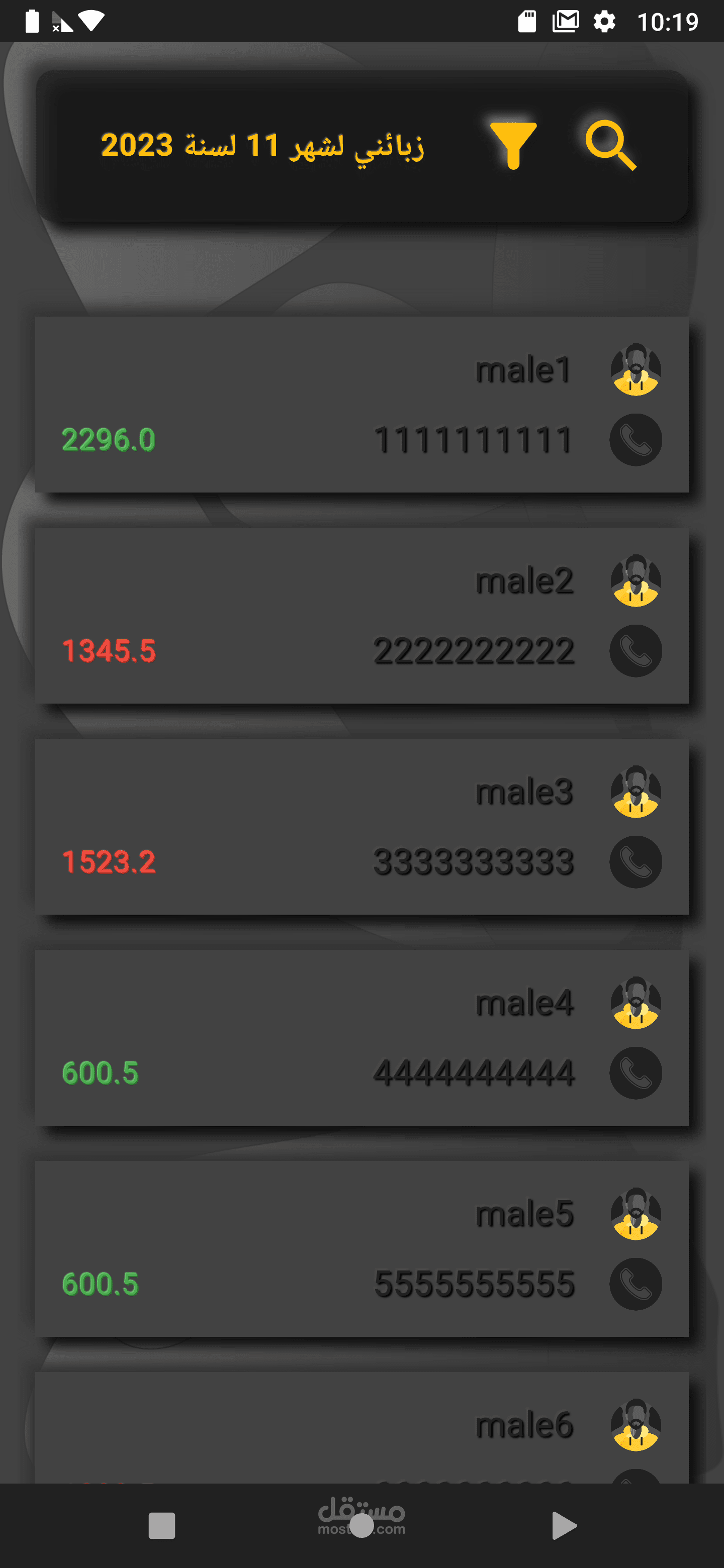Open the male4 customer card

click(x=361, y=1038)
